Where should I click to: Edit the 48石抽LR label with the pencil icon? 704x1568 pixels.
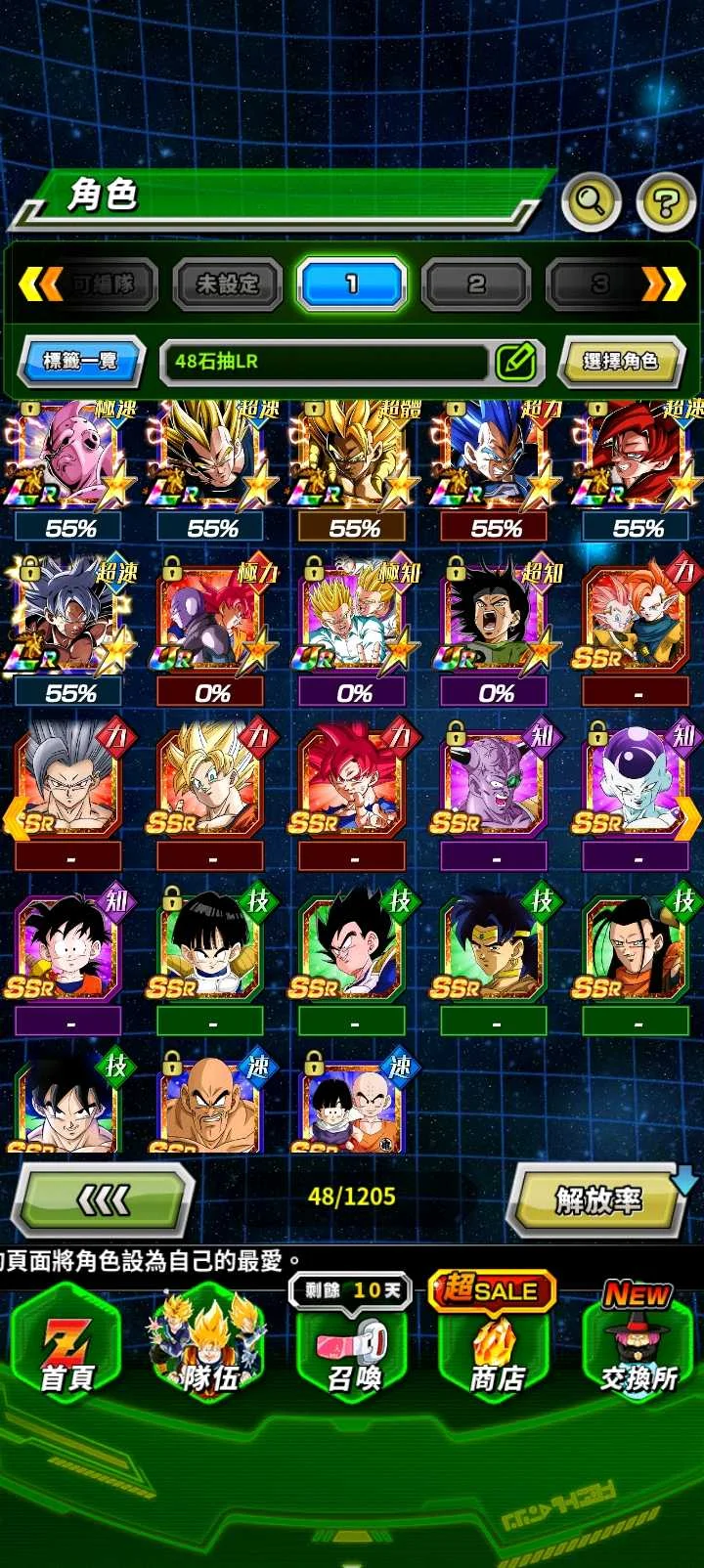[x=516, y=362]
